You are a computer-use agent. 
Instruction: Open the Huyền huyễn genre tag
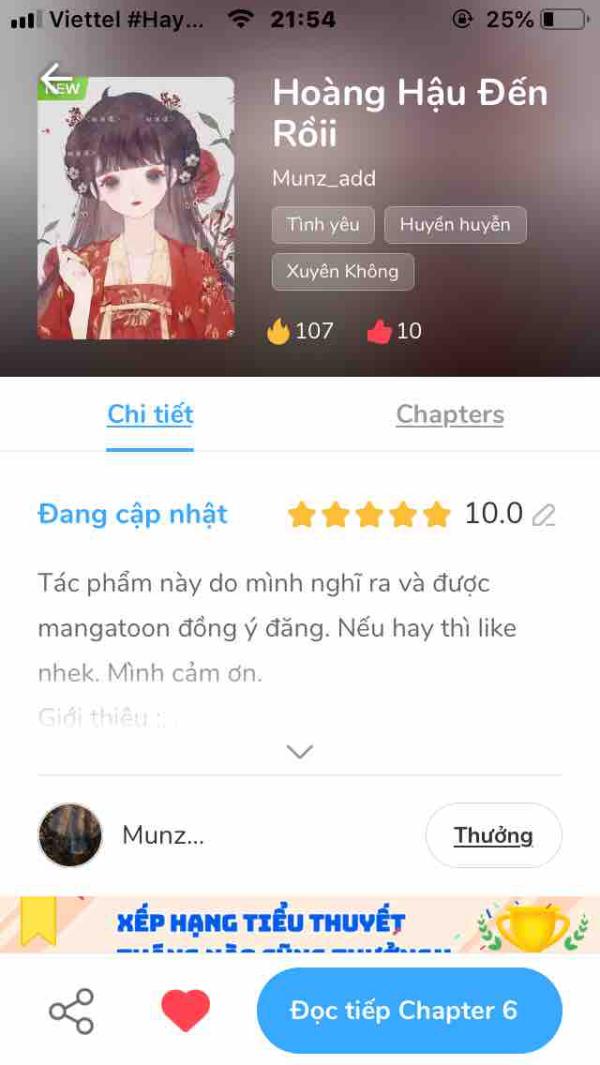click(x=455, y=225)
